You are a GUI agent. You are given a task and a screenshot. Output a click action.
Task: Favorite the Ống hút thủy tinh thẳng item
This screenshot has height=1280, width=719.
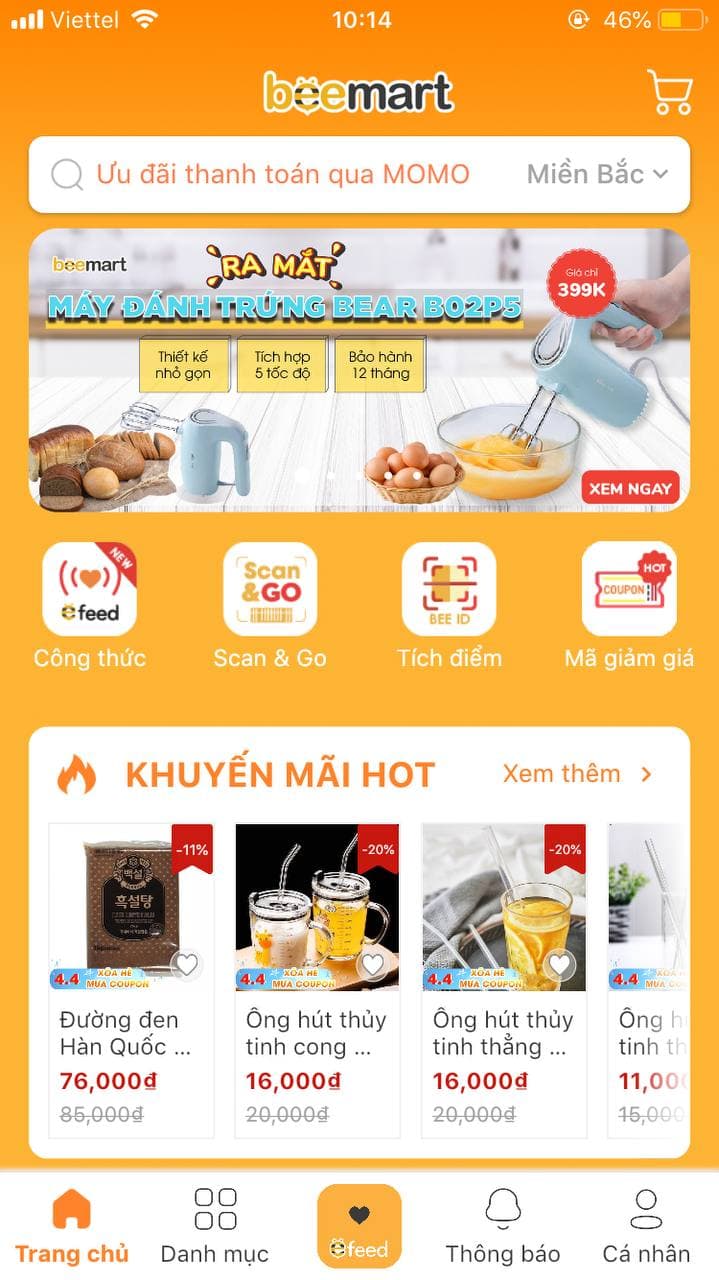[x=559, y=964]
